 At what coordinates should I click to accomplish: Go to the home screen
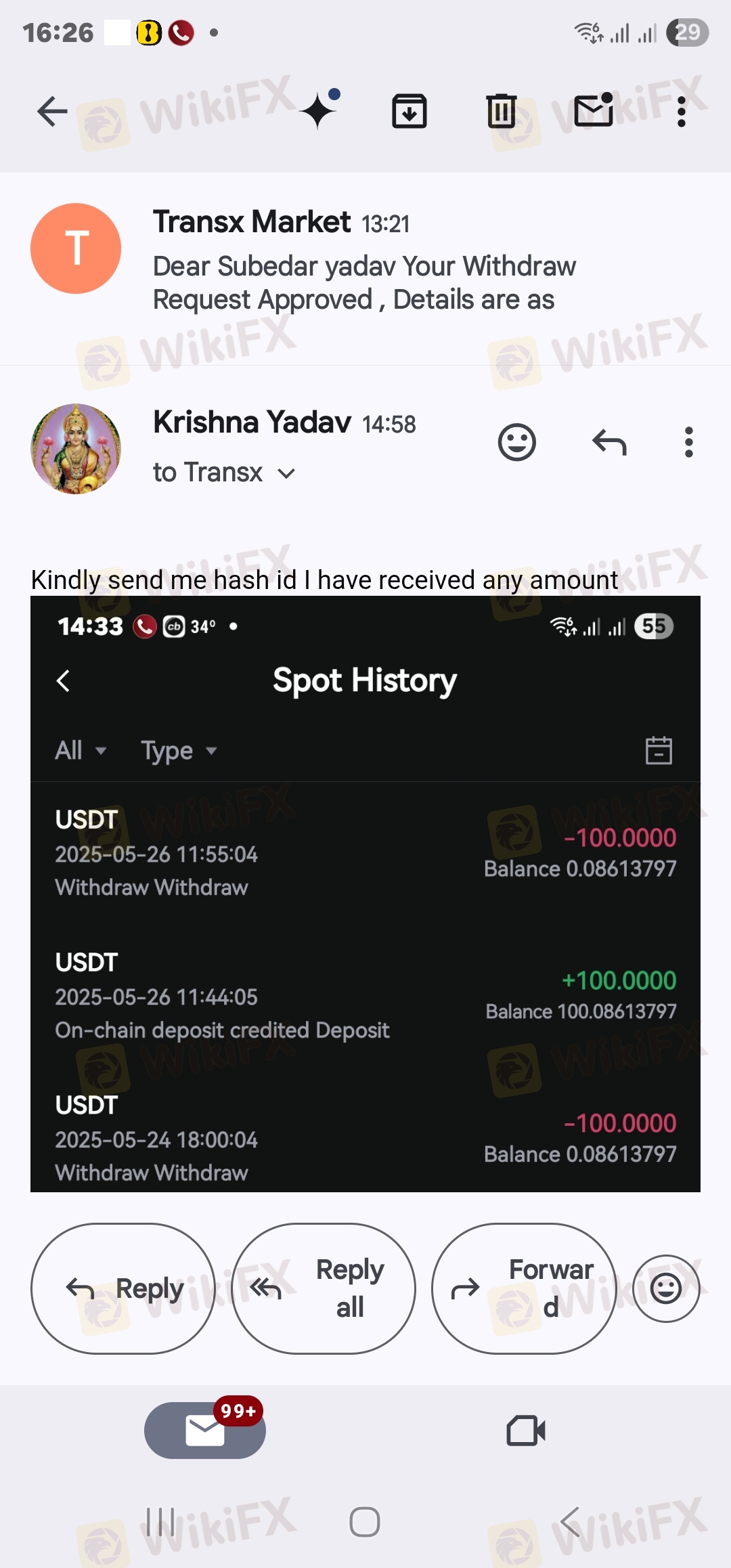pyautogui.click(x=365, y=1523)
